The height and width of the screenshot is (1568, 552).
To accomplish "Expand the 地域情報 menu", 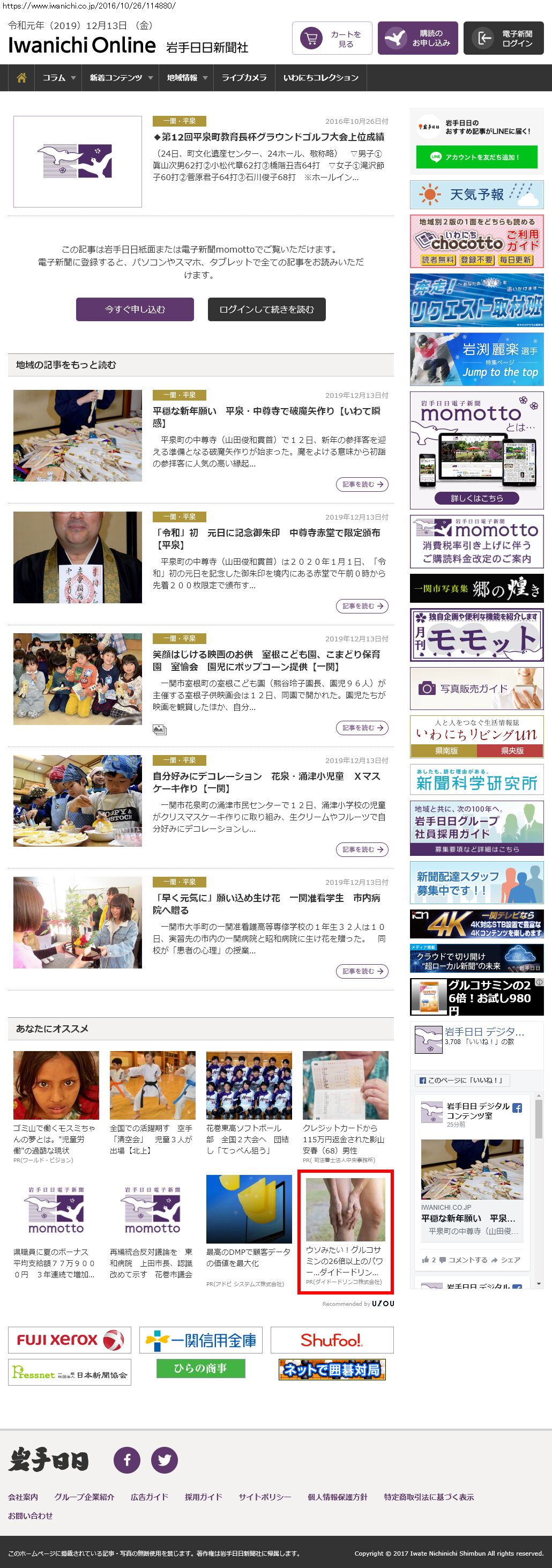I will click(x=187, y=78).
